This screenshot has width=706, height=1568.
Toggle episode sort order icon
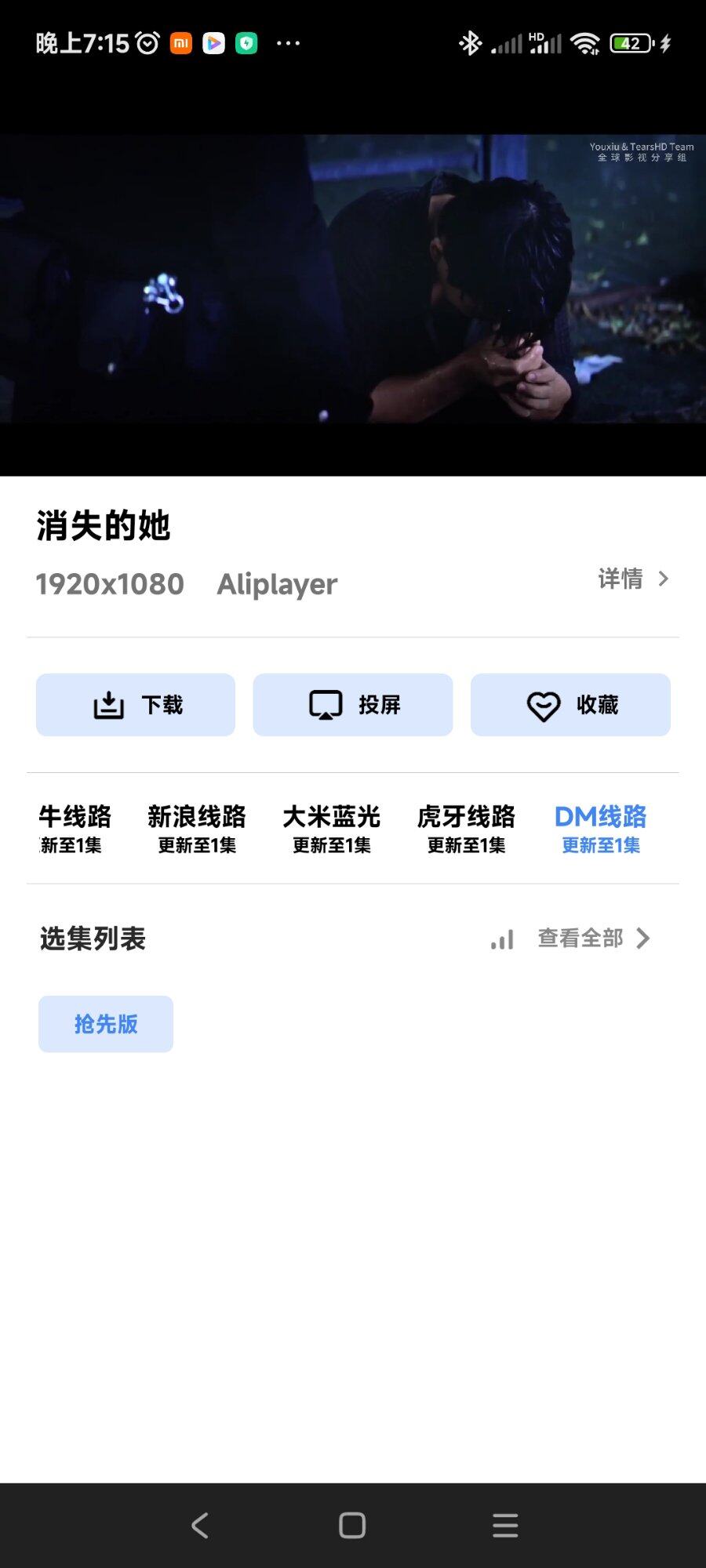pyautogui.click(x=502, y=938)
